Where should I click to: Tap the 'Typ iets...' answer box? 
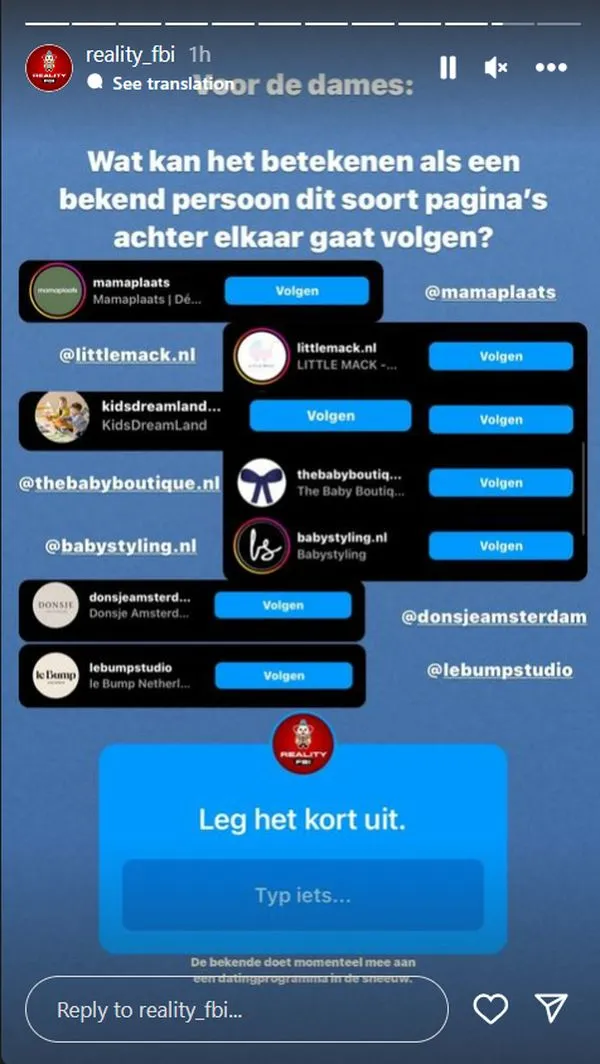click(x=302, y=895)
